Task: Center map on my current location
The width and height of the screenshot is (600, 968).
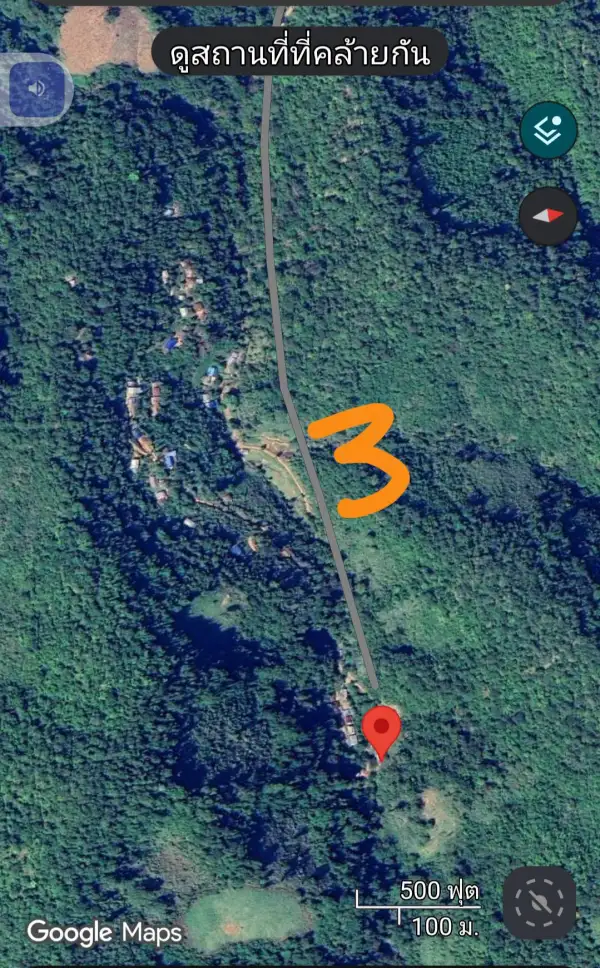Action: pyautogui.click(x=539, y=903)
